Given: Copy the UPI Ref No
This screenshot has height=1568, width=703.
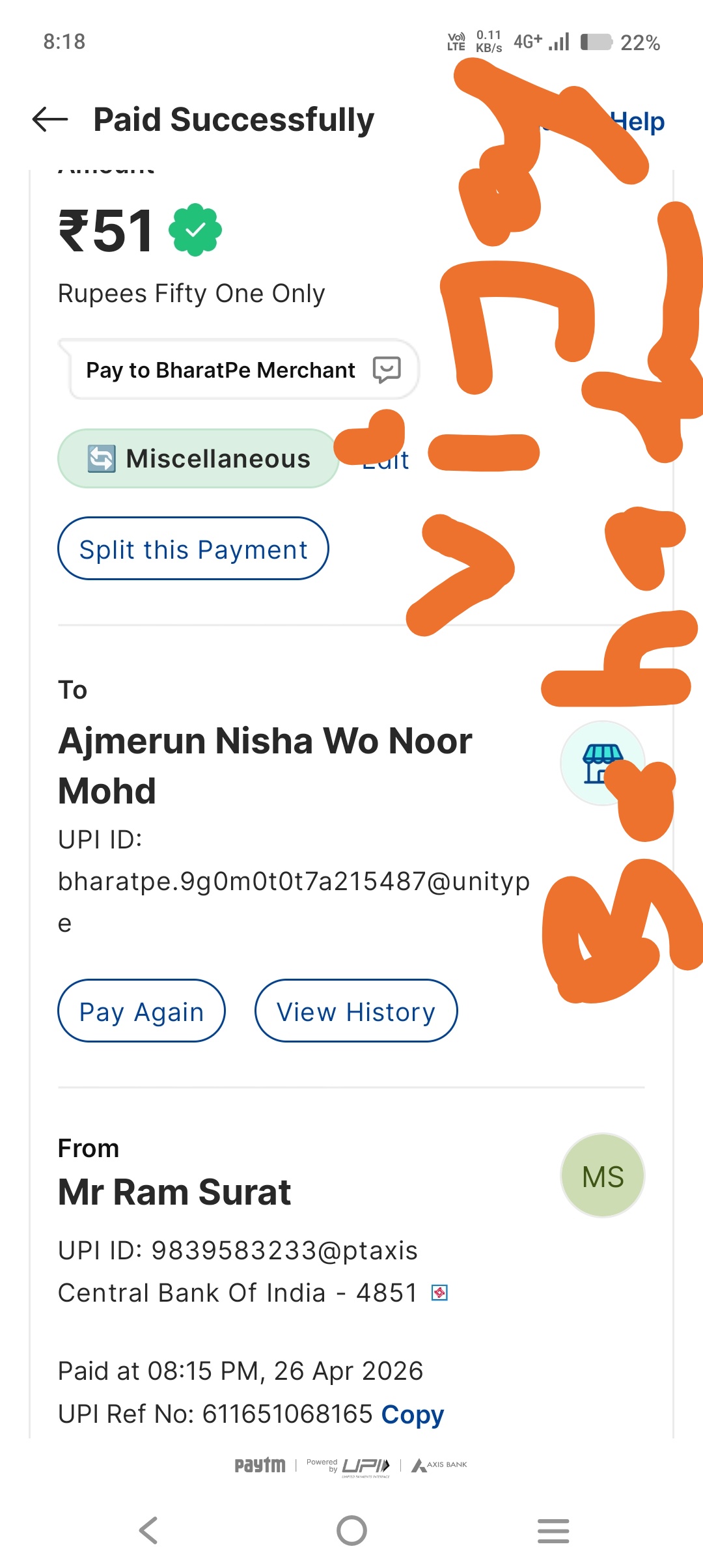Looking at the screenshot, I should click(413, 1414).
